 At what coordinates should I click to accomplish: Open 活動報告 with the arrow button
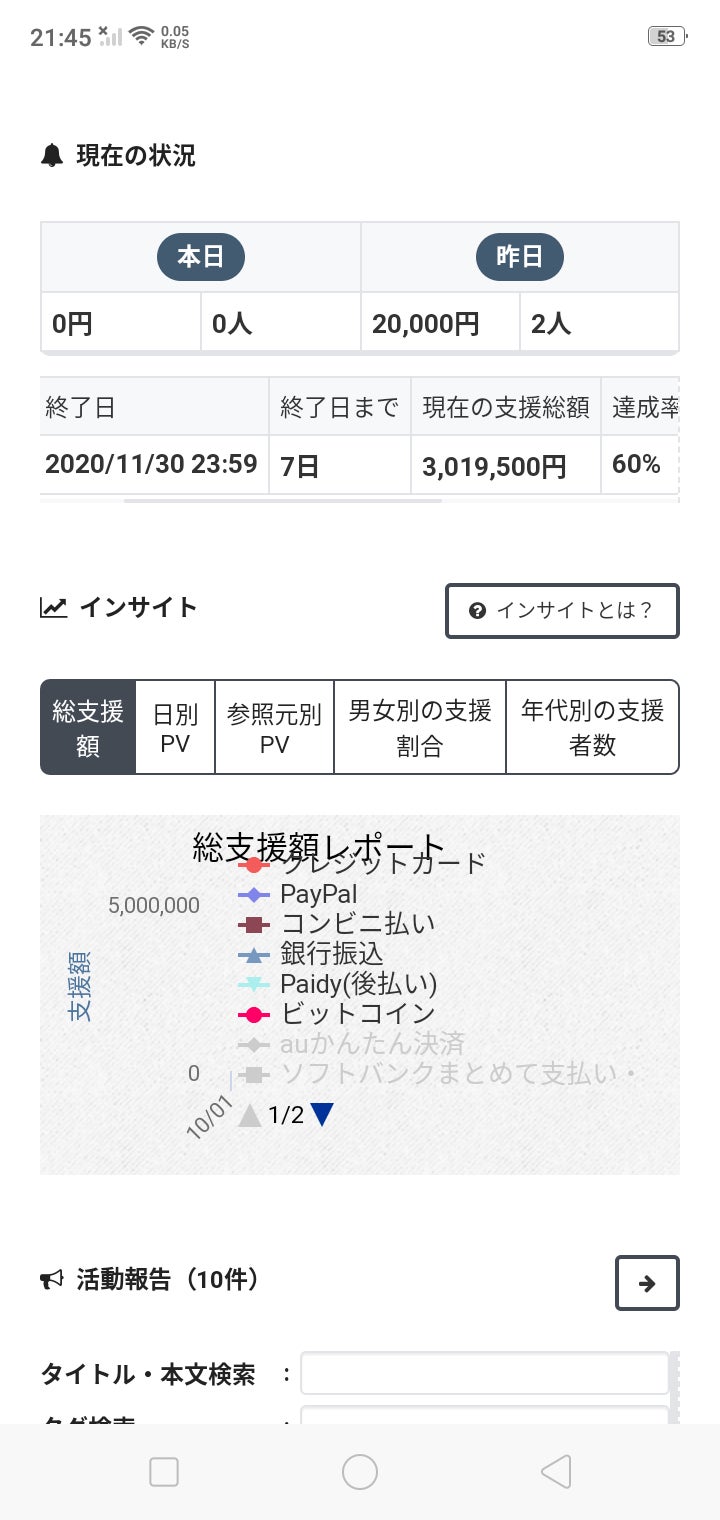[647, 1283]
